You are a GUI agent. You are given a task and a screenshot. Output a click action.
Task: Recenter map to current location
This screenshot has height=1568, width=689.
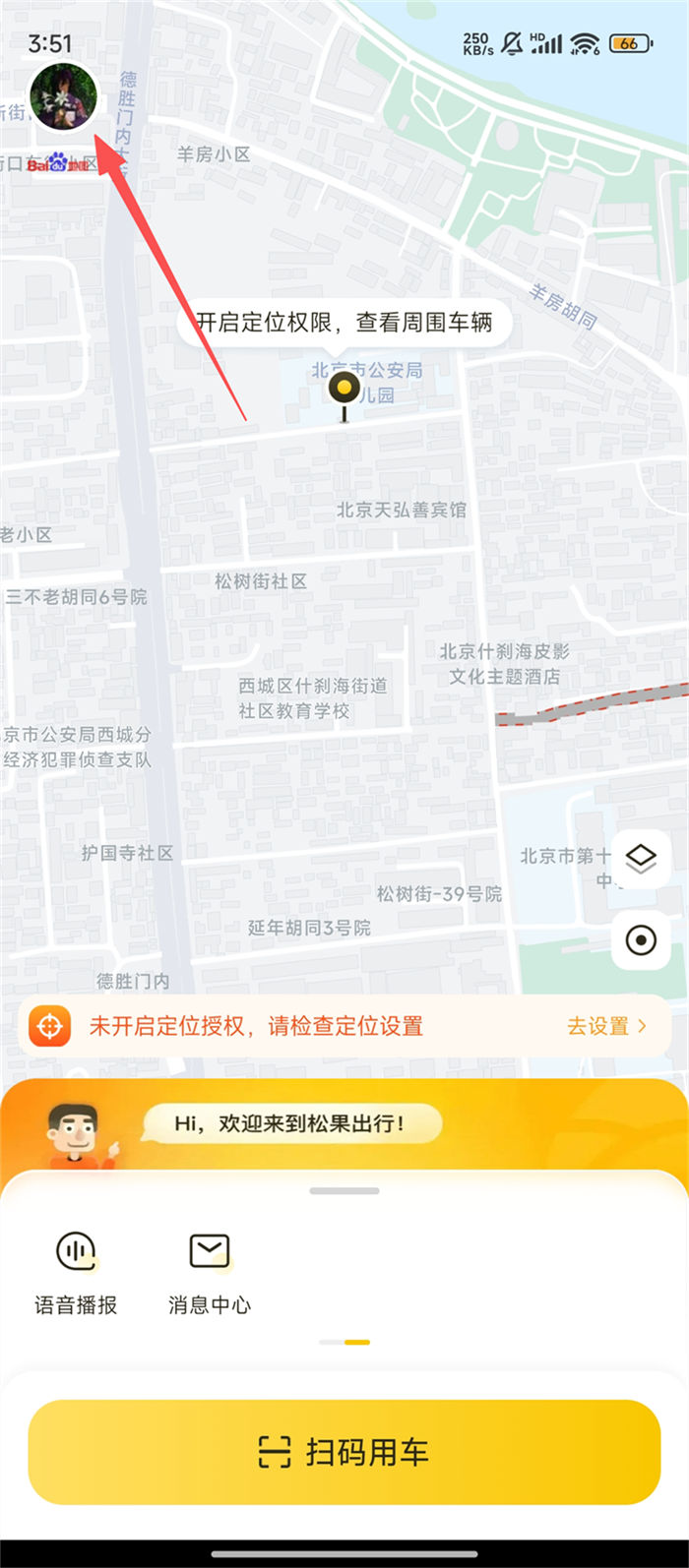click(x=641, y=940)
